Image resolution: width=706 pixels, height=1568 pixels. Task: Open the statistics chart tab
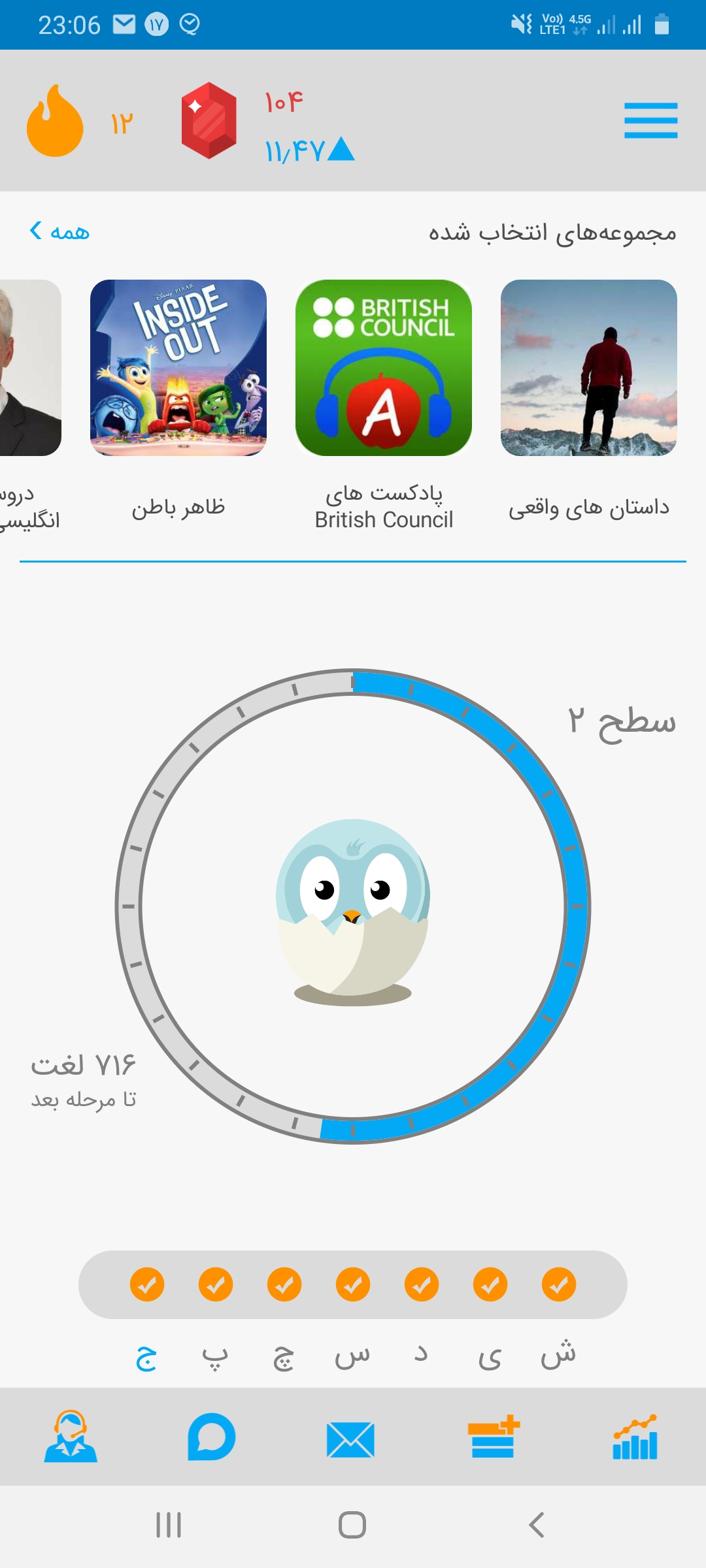(635, 1437)
